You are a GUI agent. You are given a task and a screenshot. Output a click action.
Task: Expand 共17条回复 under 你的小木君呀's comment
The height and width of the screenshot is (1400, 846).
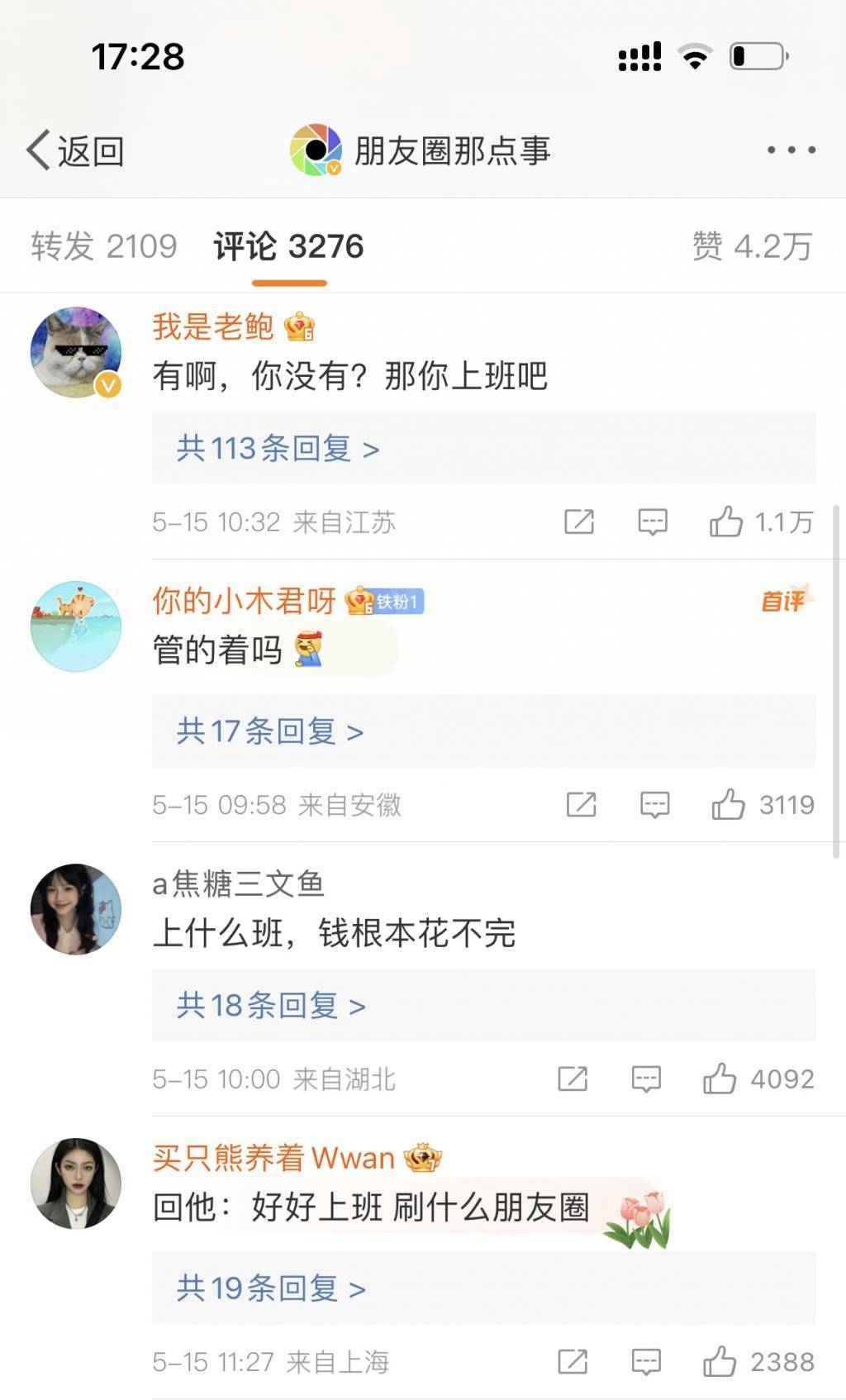[270, 731]
